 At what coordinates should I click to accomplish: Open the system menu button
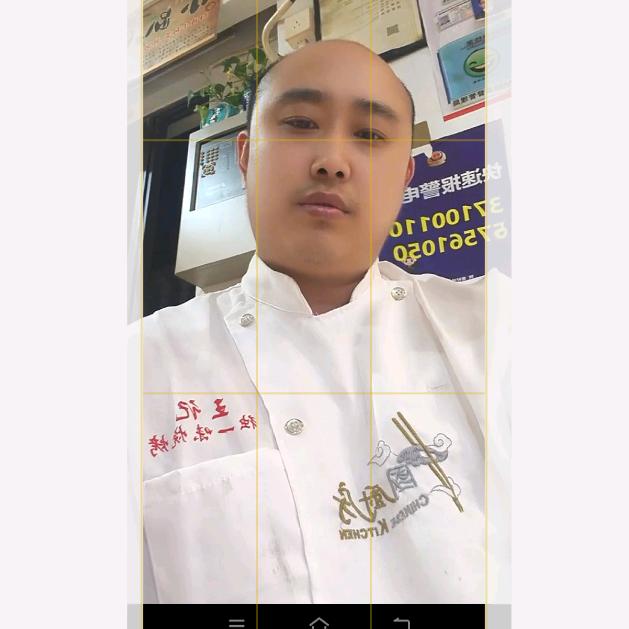tap(237, 622)
